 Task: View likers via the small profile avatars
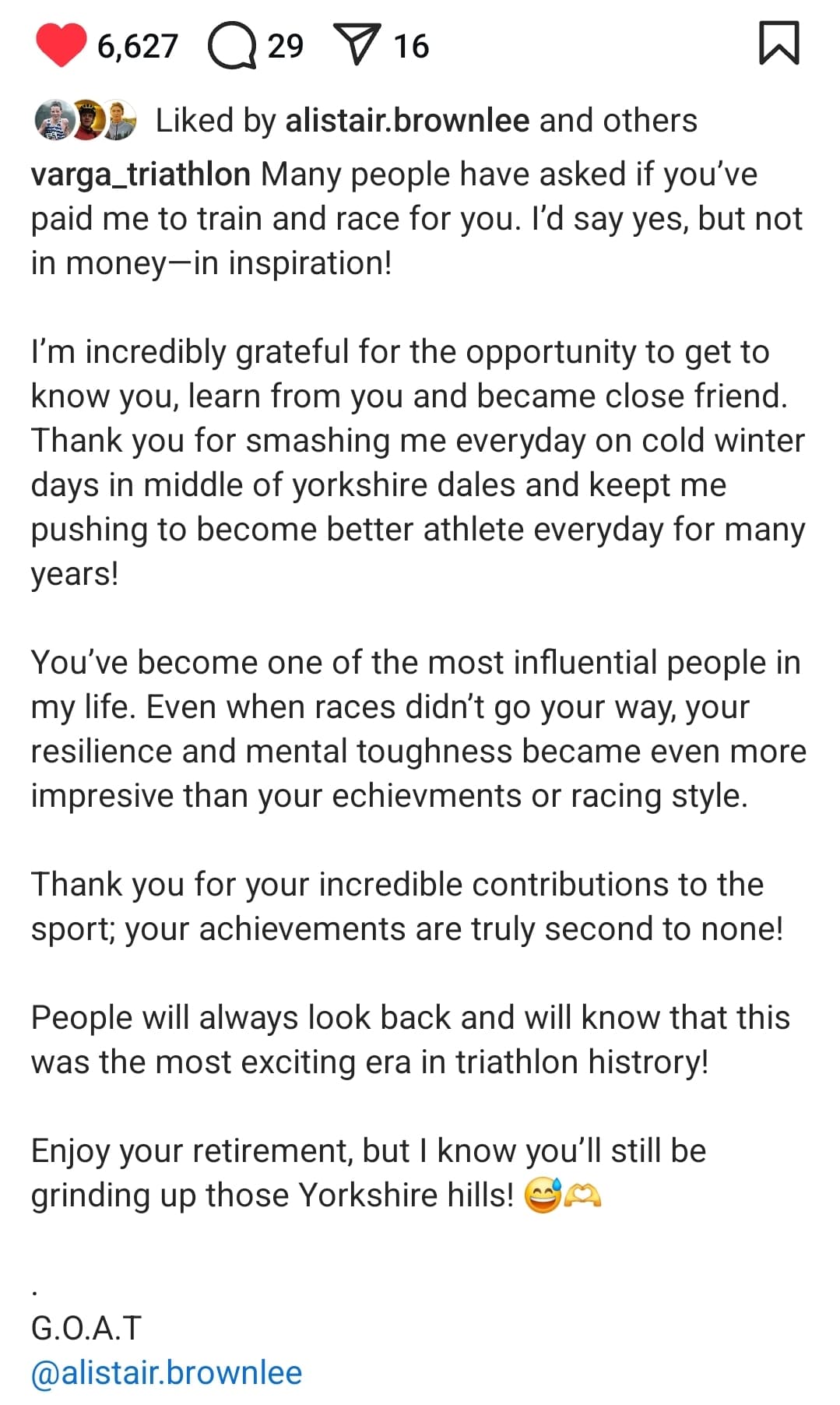(x=86, y=121)
